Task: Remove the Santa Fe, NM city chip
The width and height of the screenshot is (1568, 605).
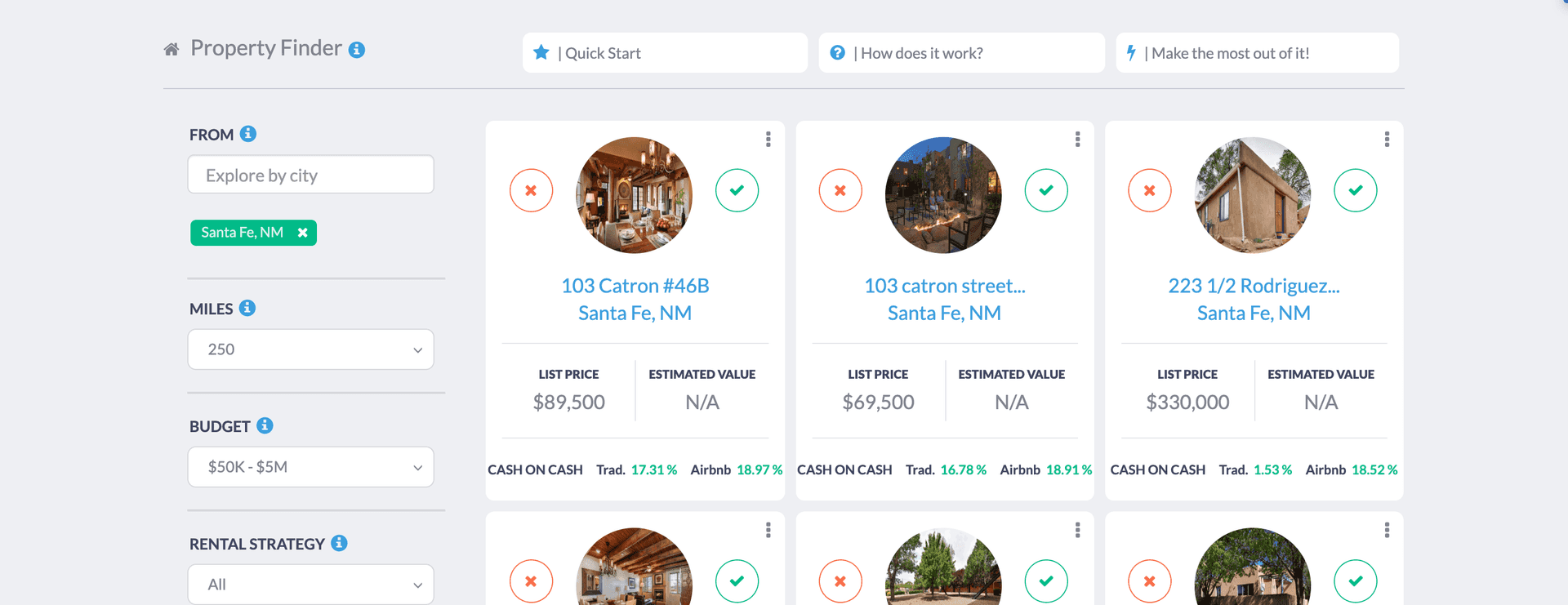Action: tap(303, 233)
